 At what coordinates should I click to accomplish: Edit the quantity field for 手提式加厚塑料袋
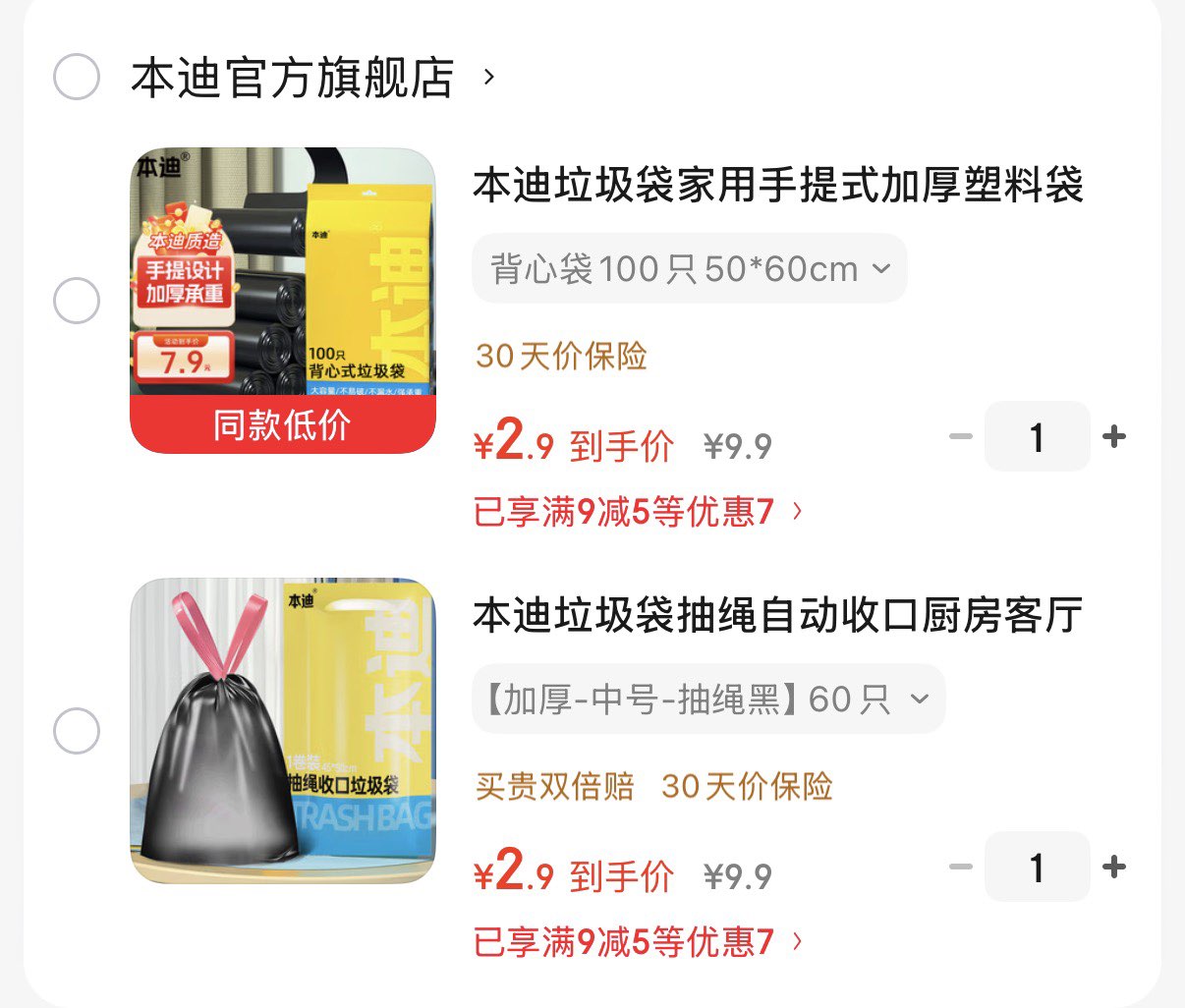click(1037, 436)
